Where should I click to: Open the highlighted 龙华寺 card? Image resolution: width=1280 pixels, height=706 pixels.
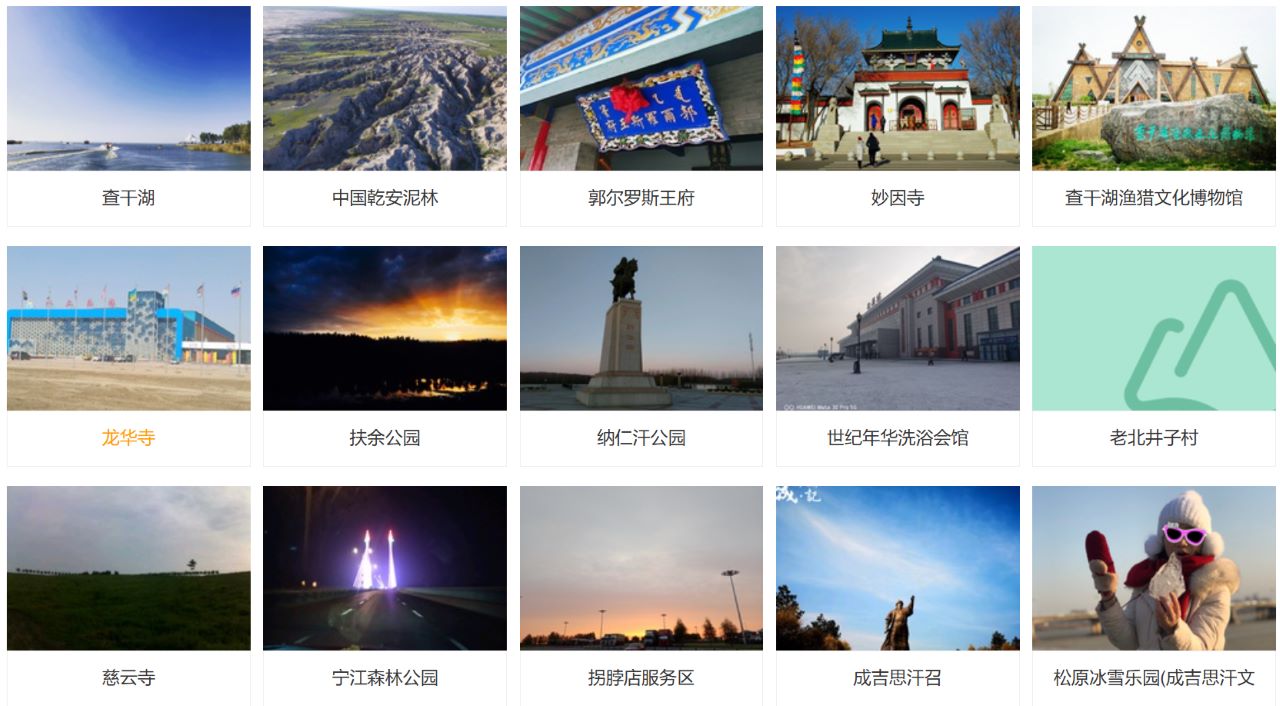(x=128, y=356)
